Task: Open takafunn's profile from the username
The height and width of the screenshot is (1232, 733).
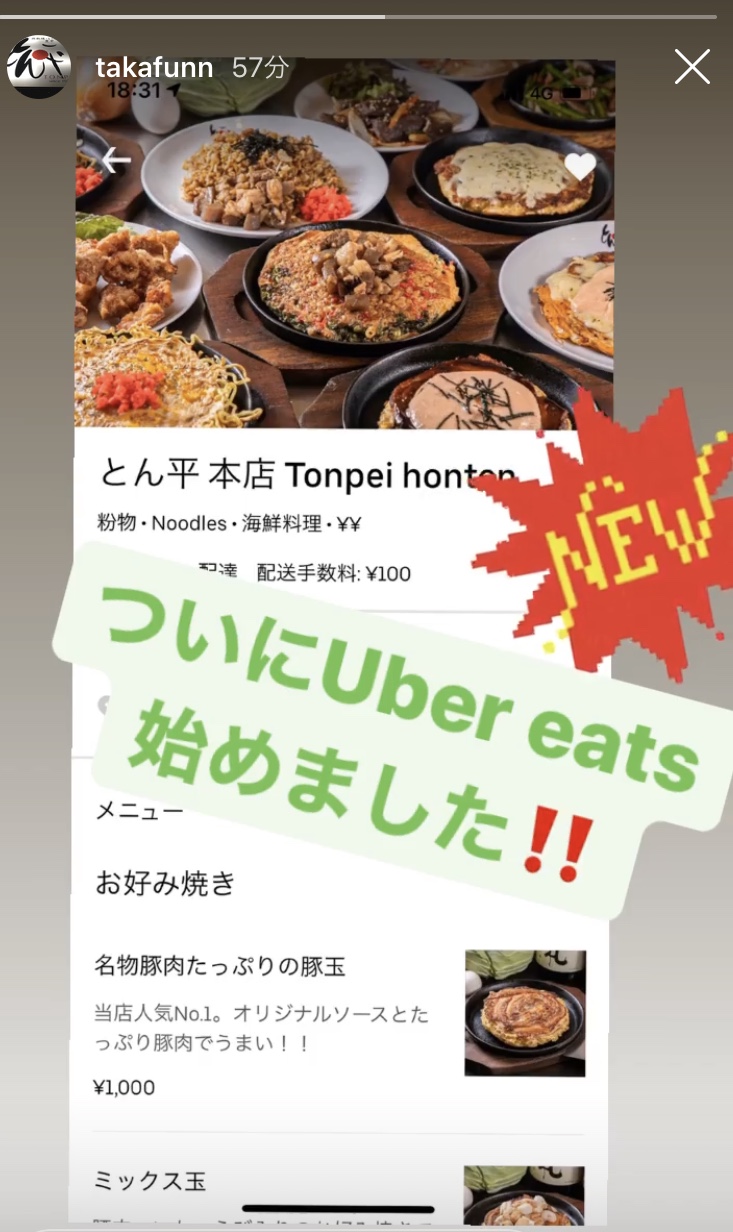Action: coord(154,67)
